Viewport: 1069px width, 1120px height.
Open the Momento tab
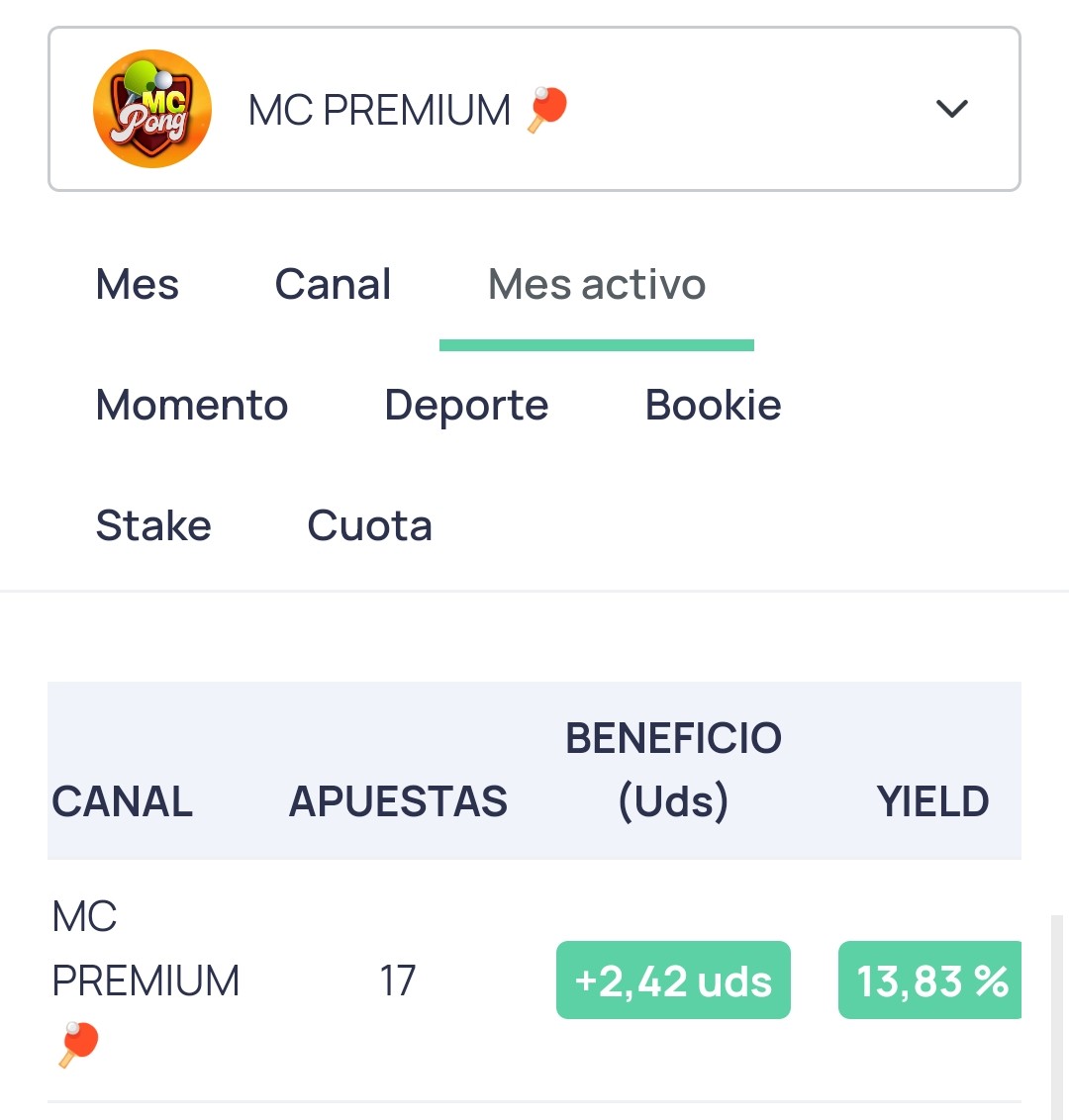(191, 405)
